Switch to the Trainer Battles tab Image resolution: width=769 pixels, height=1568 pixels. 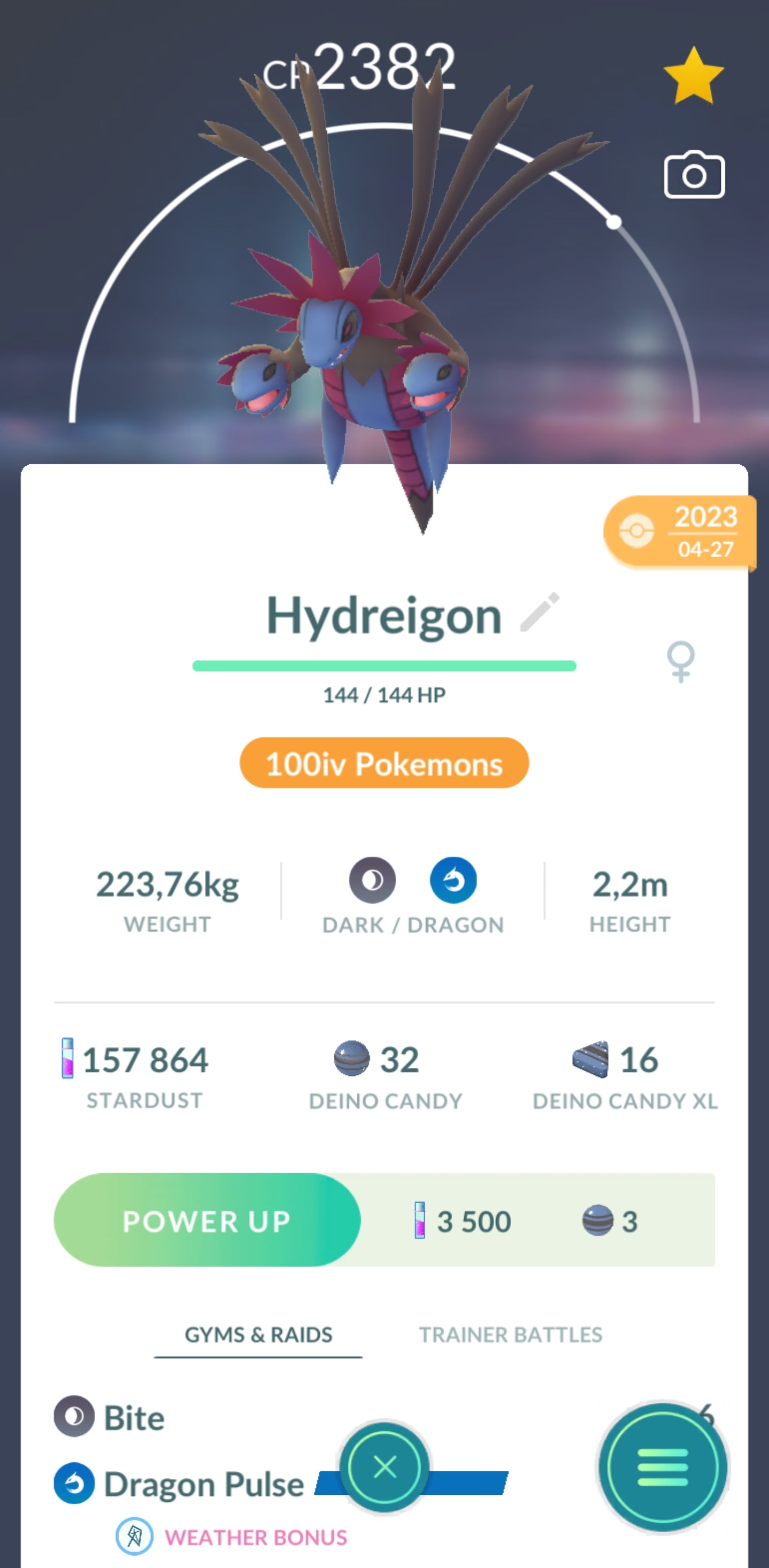[510, 1335]
